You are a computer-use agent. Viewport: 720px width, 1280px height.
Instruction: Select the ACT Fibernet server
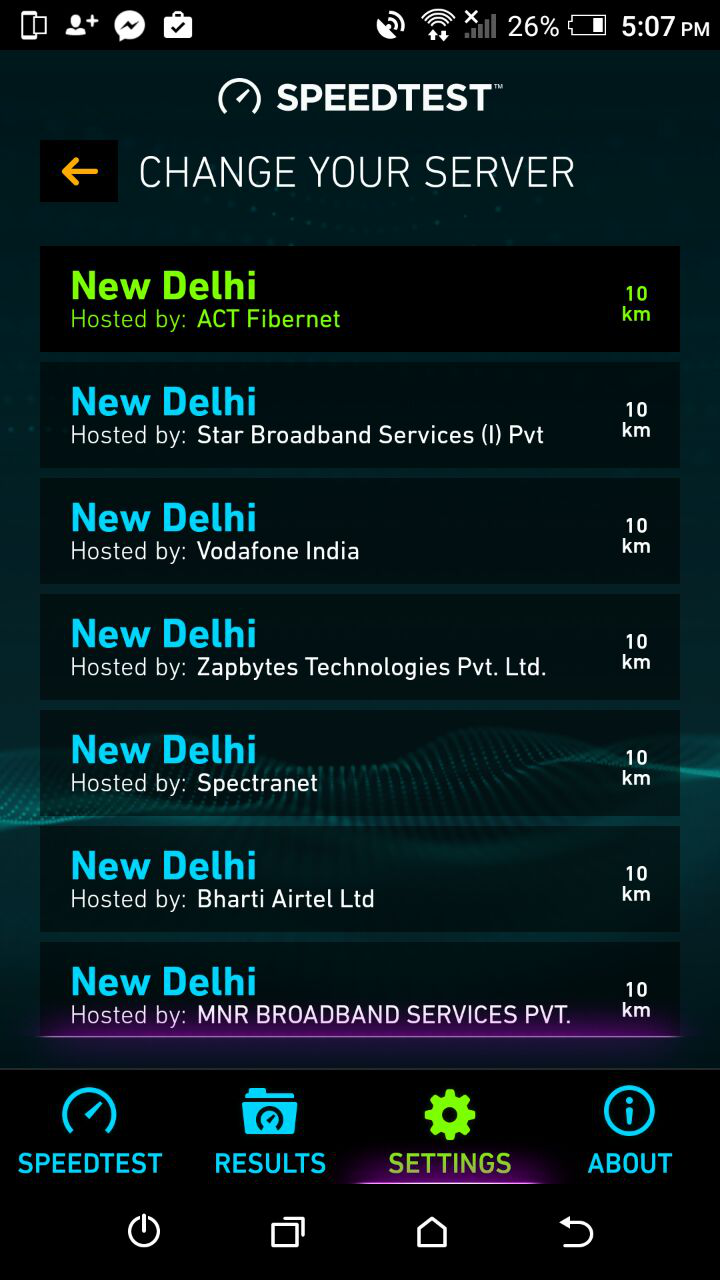360,299
